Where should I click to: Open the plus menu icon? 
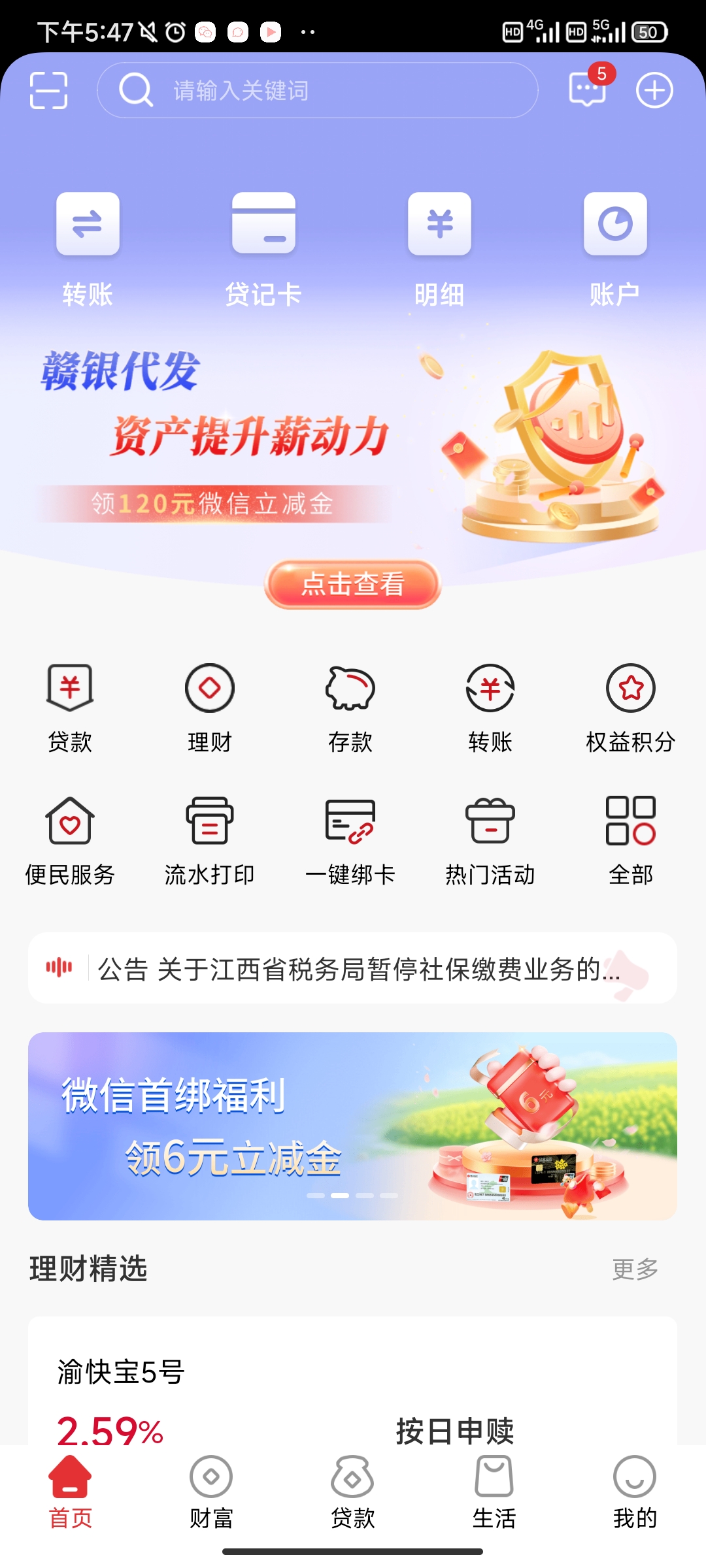pos(654,90)
